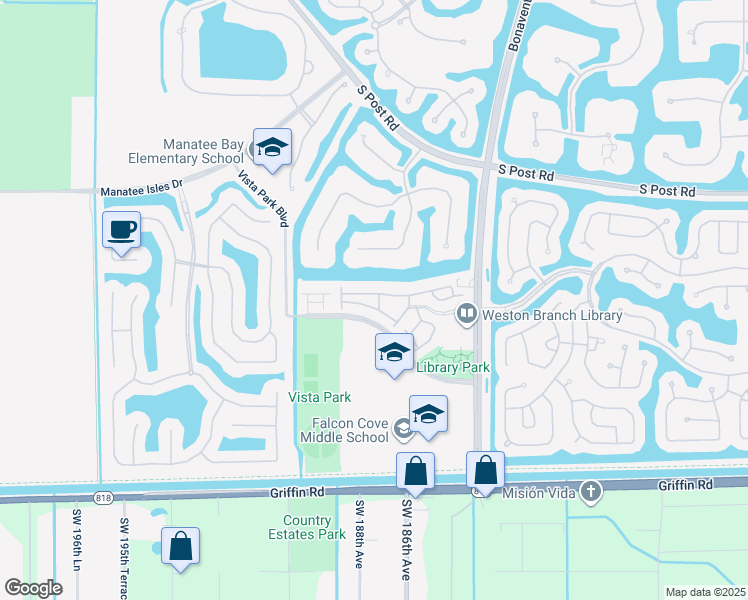Open the shopping bag marker above SW 186th Ave

coord(416,471)
